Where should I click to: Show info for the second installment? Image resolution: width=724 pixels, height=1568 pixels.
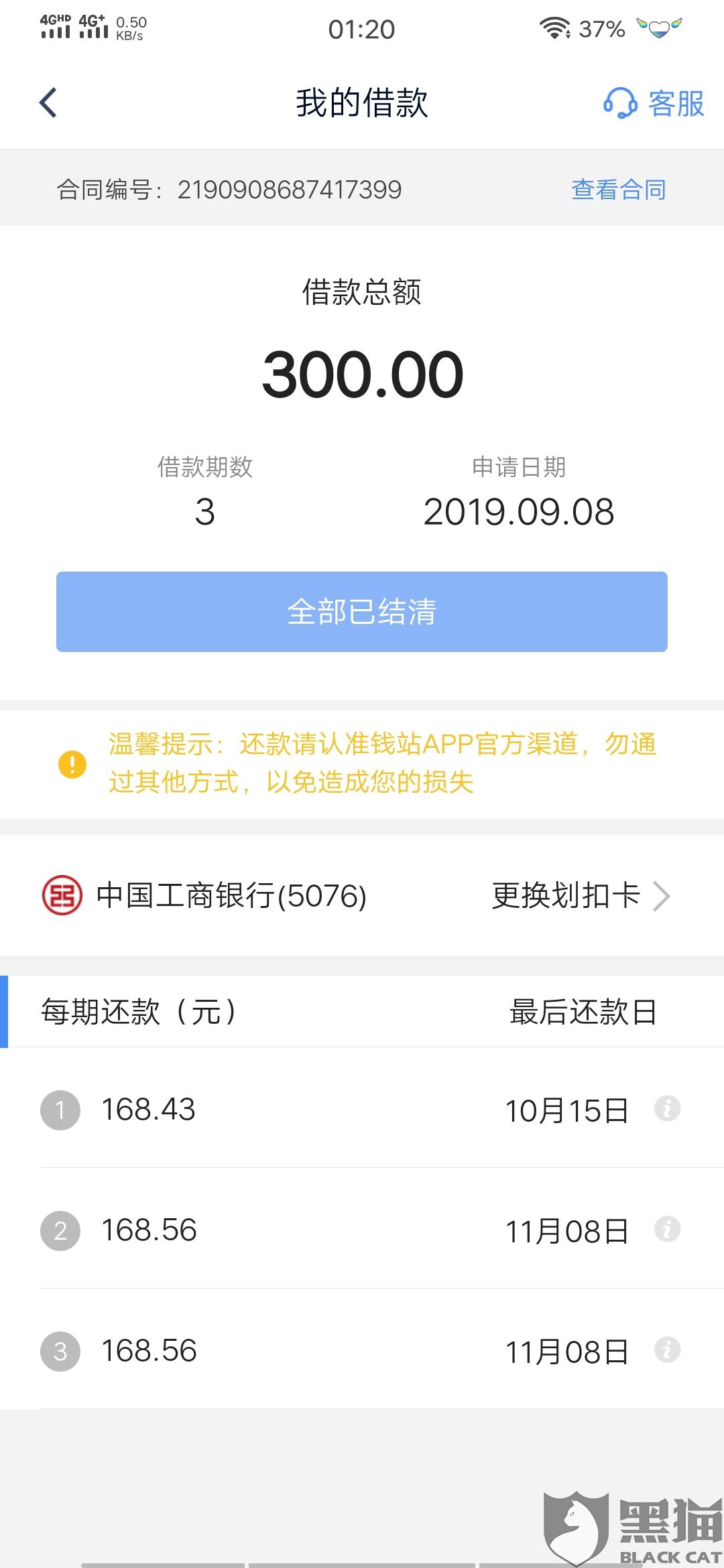coord(667,1230)
